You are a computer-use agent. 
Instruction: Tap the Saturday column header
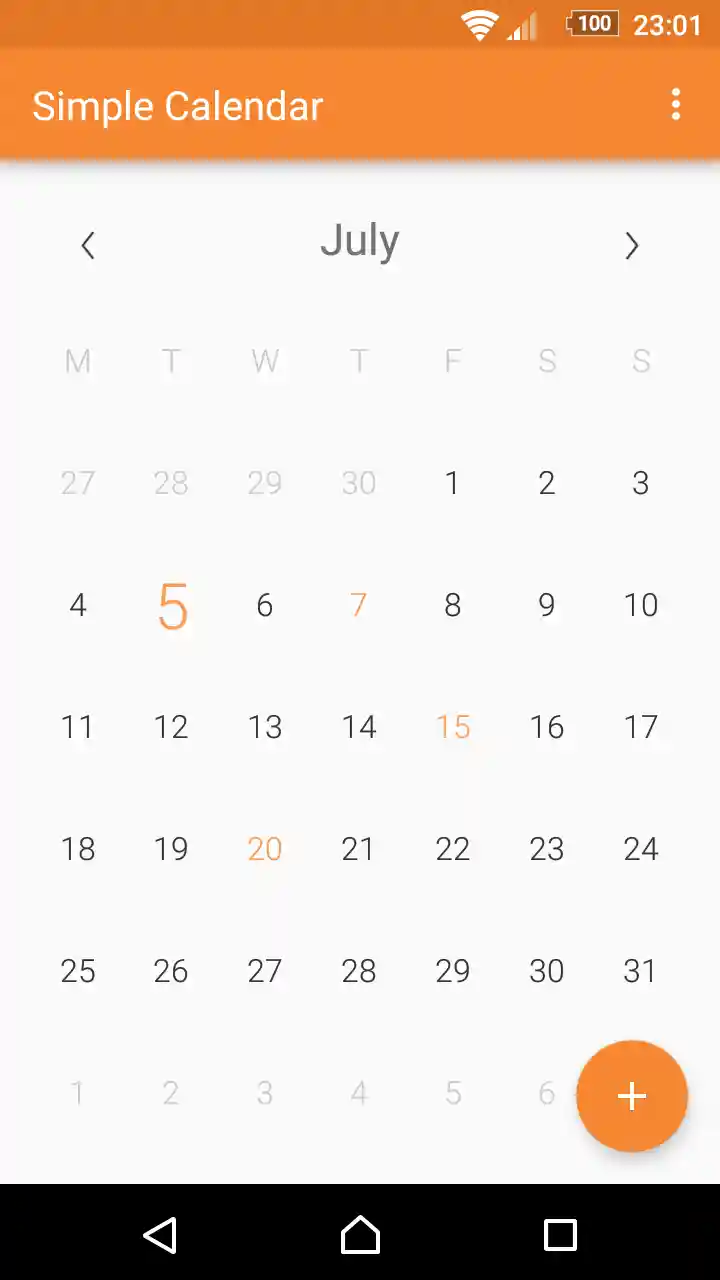tap(547, 361)
